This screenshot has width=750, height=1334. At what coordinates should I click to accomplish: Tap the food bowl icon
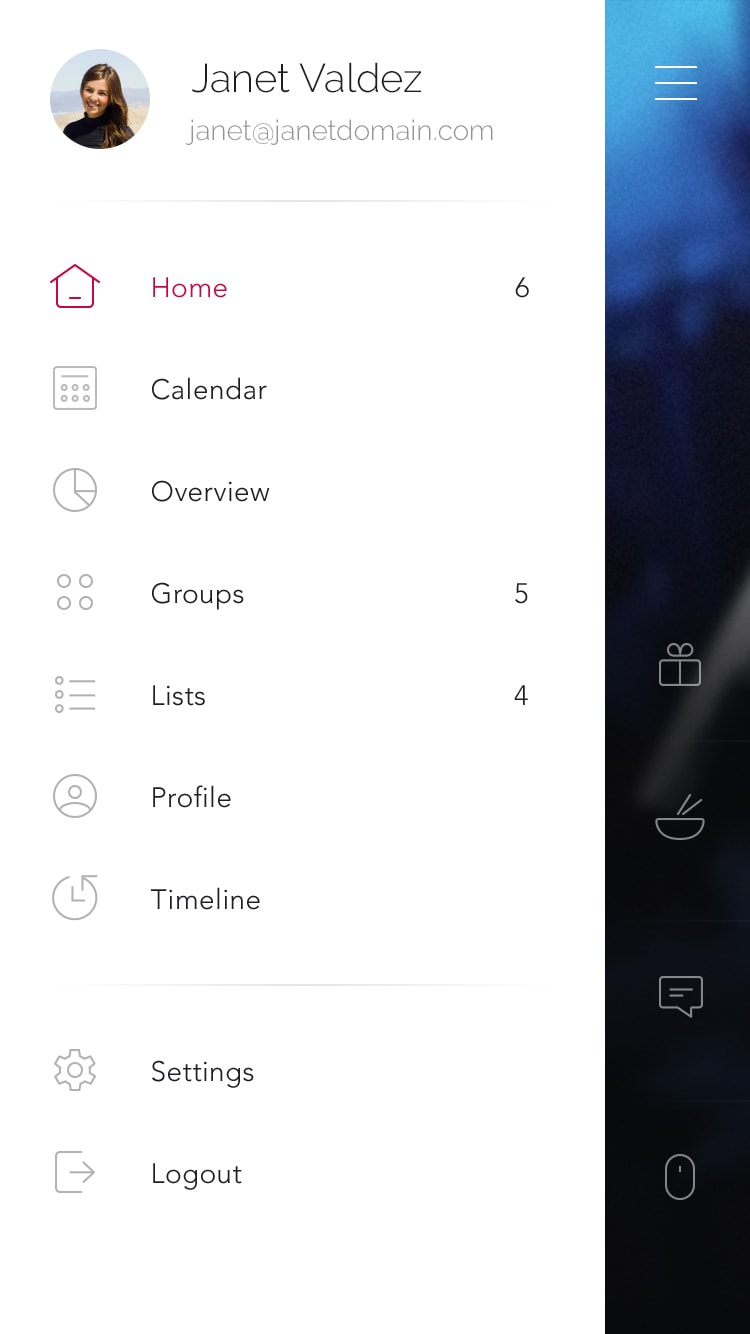(x=680, y=817)
